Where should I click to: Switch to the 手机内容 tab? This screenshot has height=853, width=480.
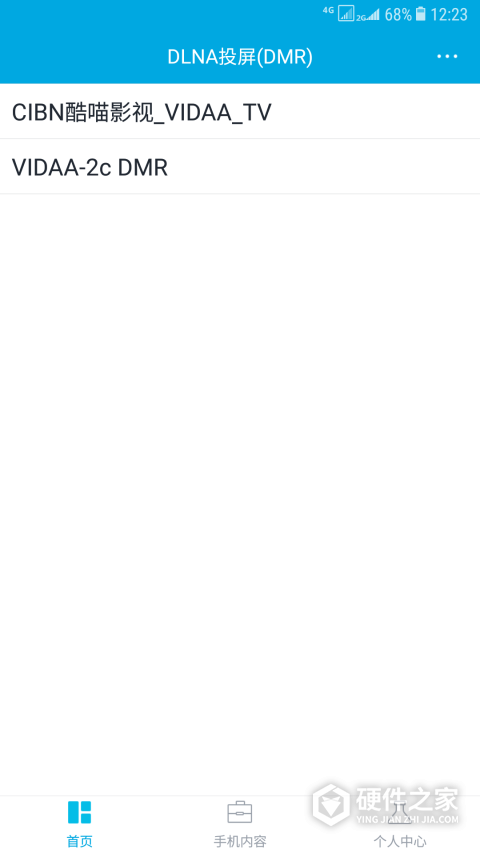pyautogui.click(x=240, y=824)
